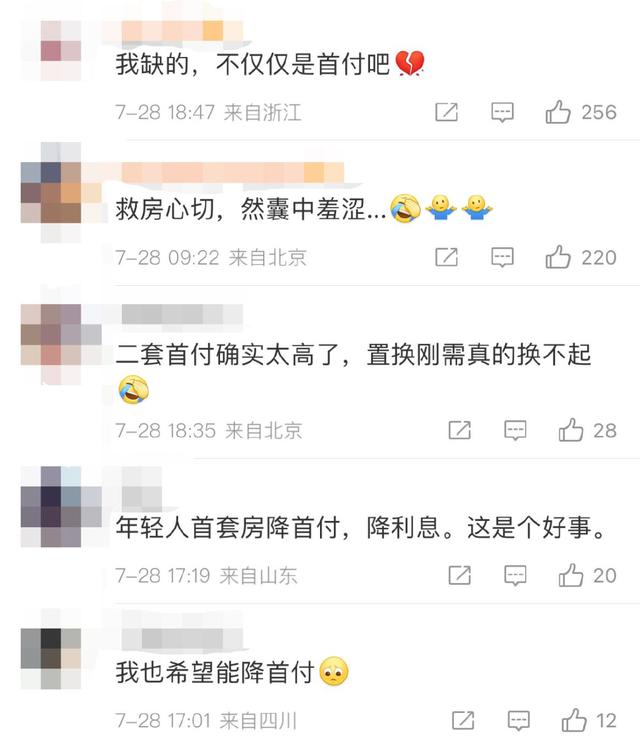The height and width of the screenshot is (748, 640).
Task: Reply to the comment about 年轻人首套房
Action: pos(515,575)
